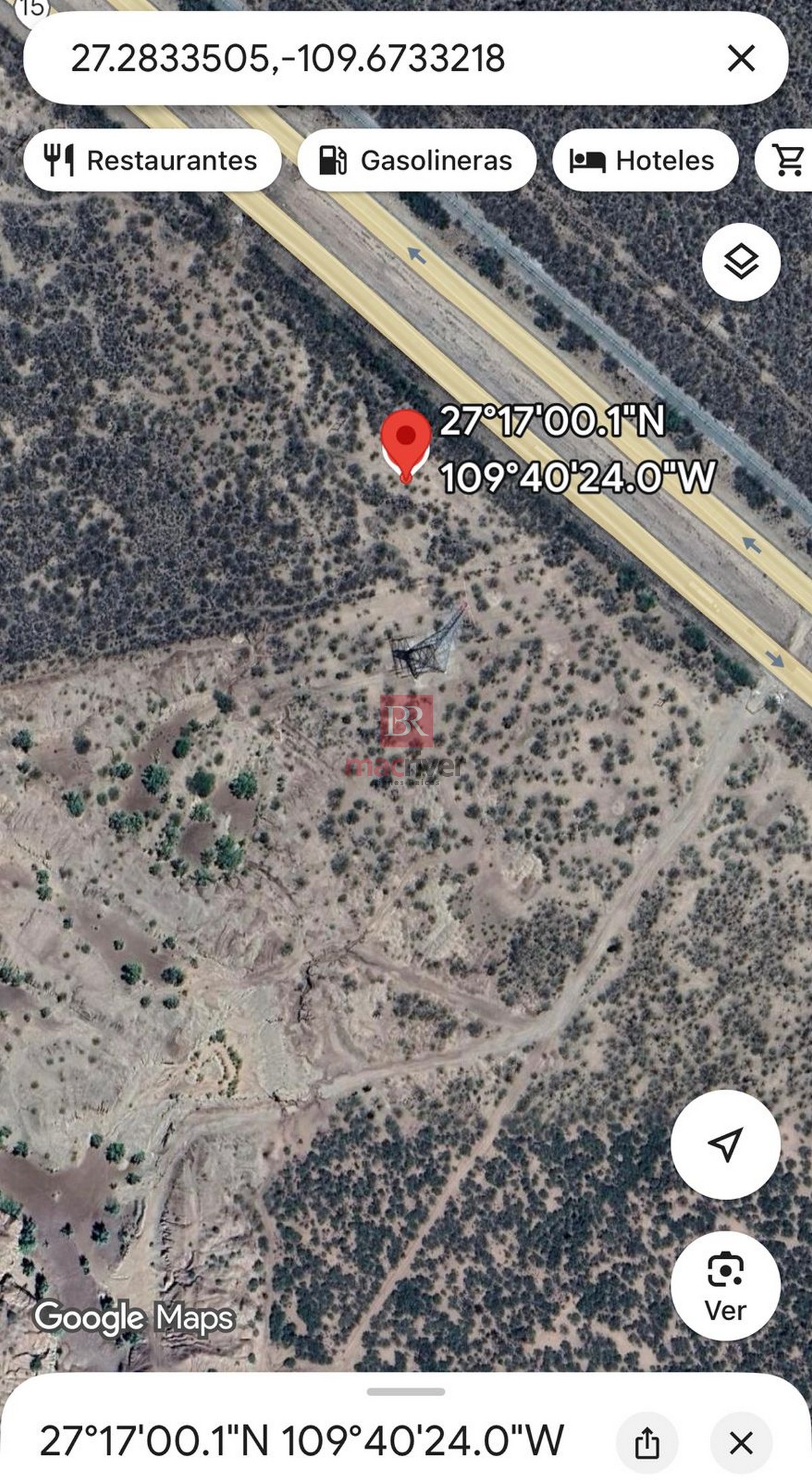Open the Ver camera lens button

725,1286
